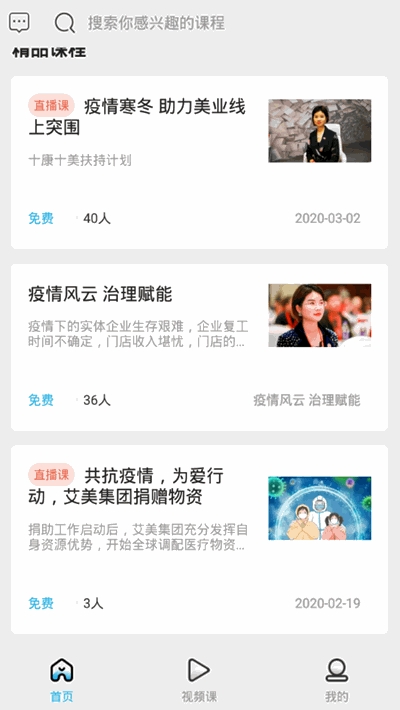400x710 pixels.
Task: Select the 首页 tab
Action: [62, 680]
